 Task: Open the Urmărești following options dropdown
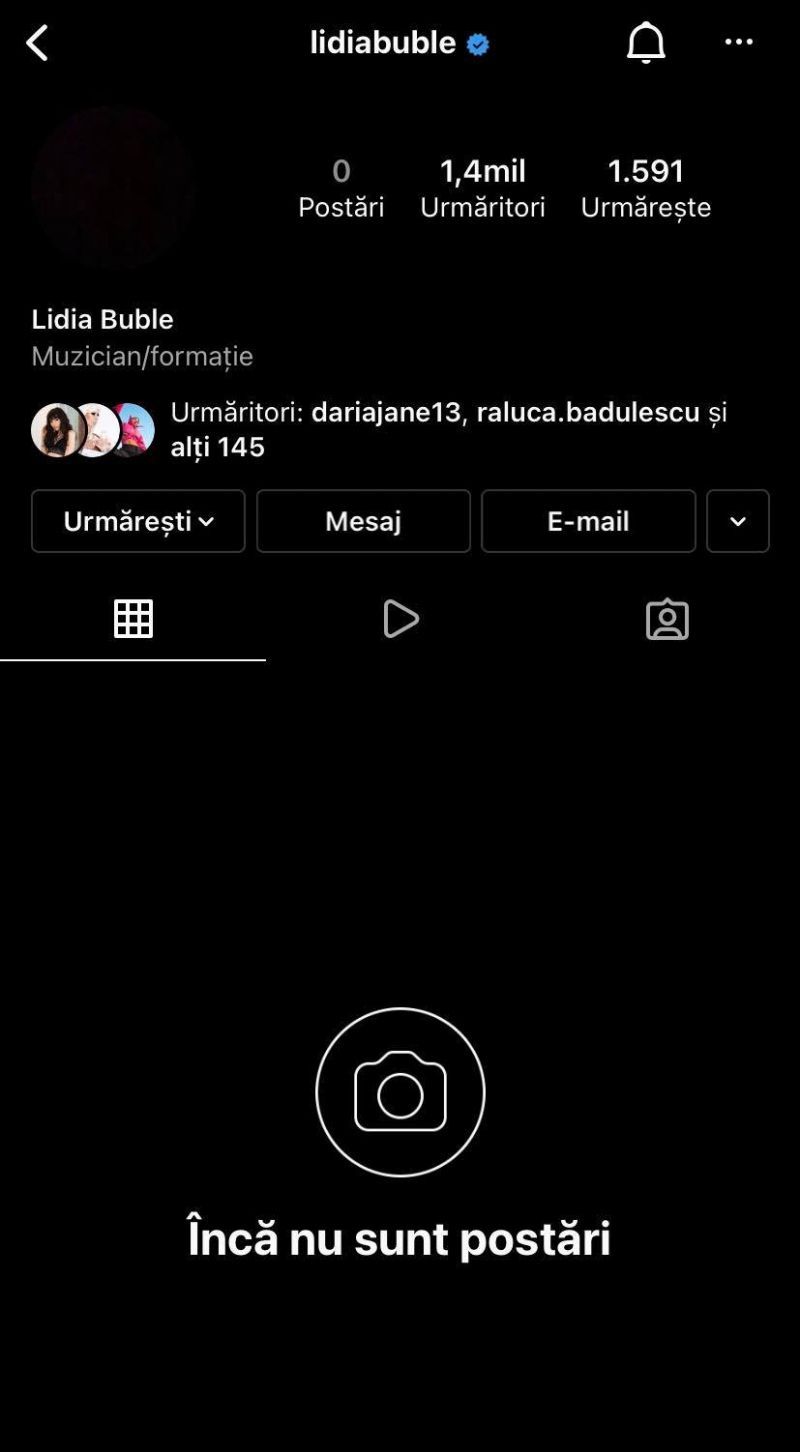(137, 521)
